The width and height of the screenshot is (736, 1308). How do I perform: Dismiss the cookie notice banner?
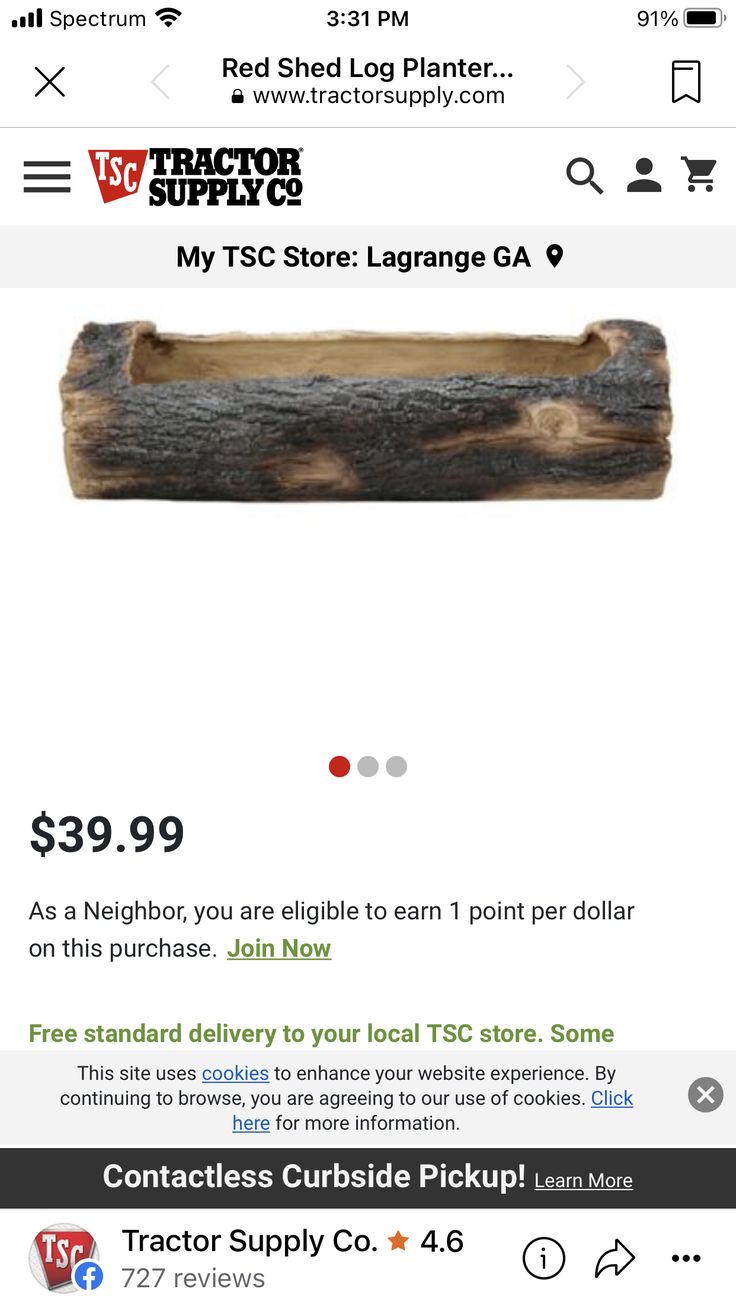tap(705, 1095)
